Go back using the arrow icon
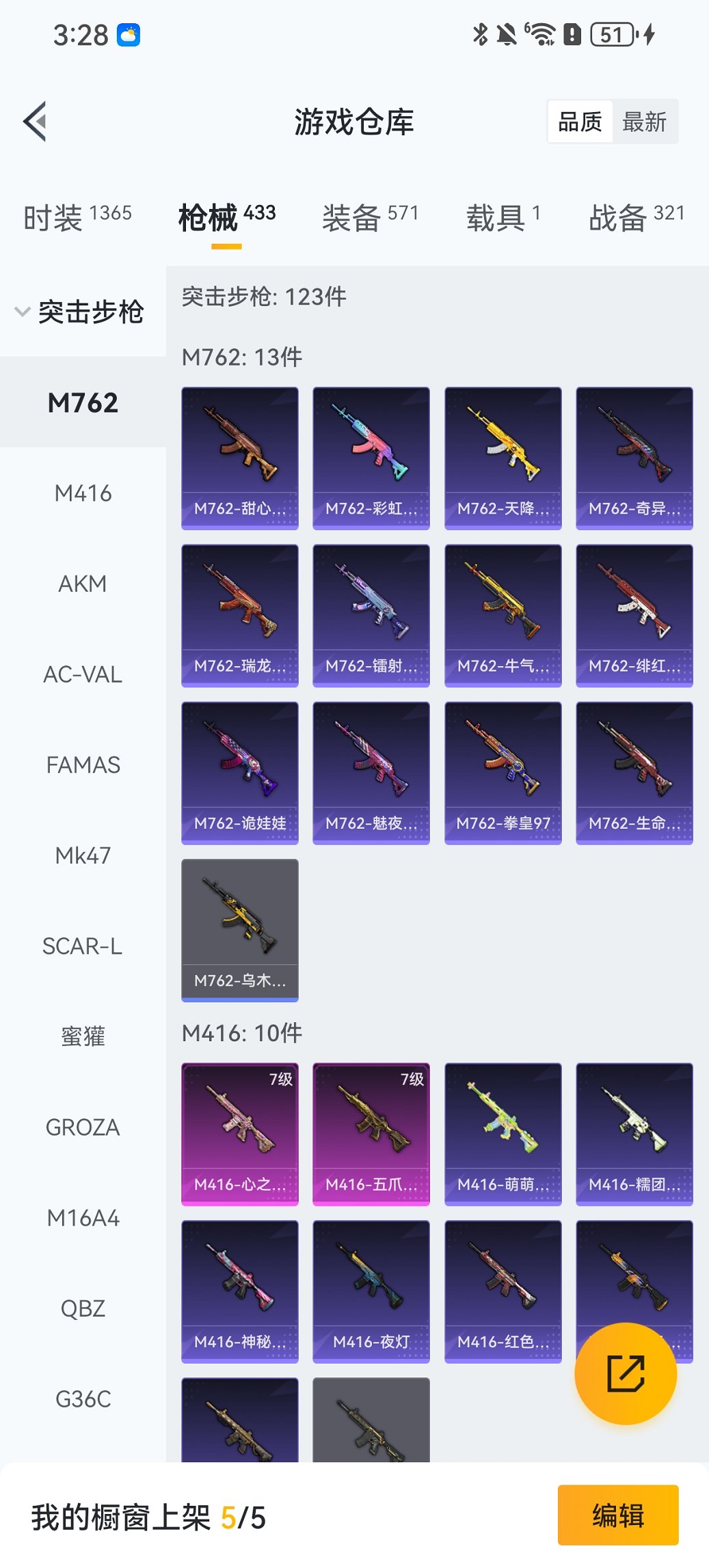The height and width of the screenshot is (1568, 709). click(x=36, y=122)
